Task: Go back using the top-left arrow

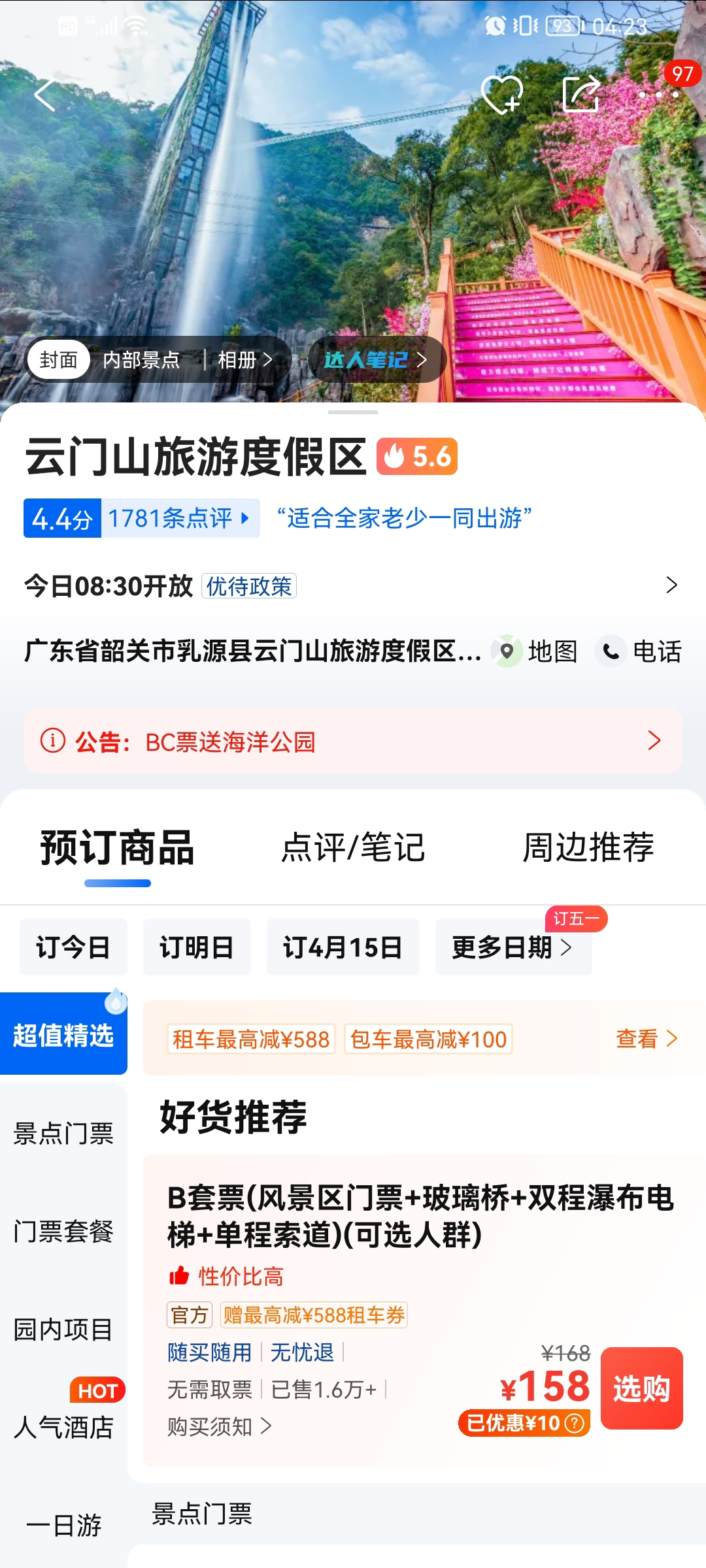Action: point(44,95)
